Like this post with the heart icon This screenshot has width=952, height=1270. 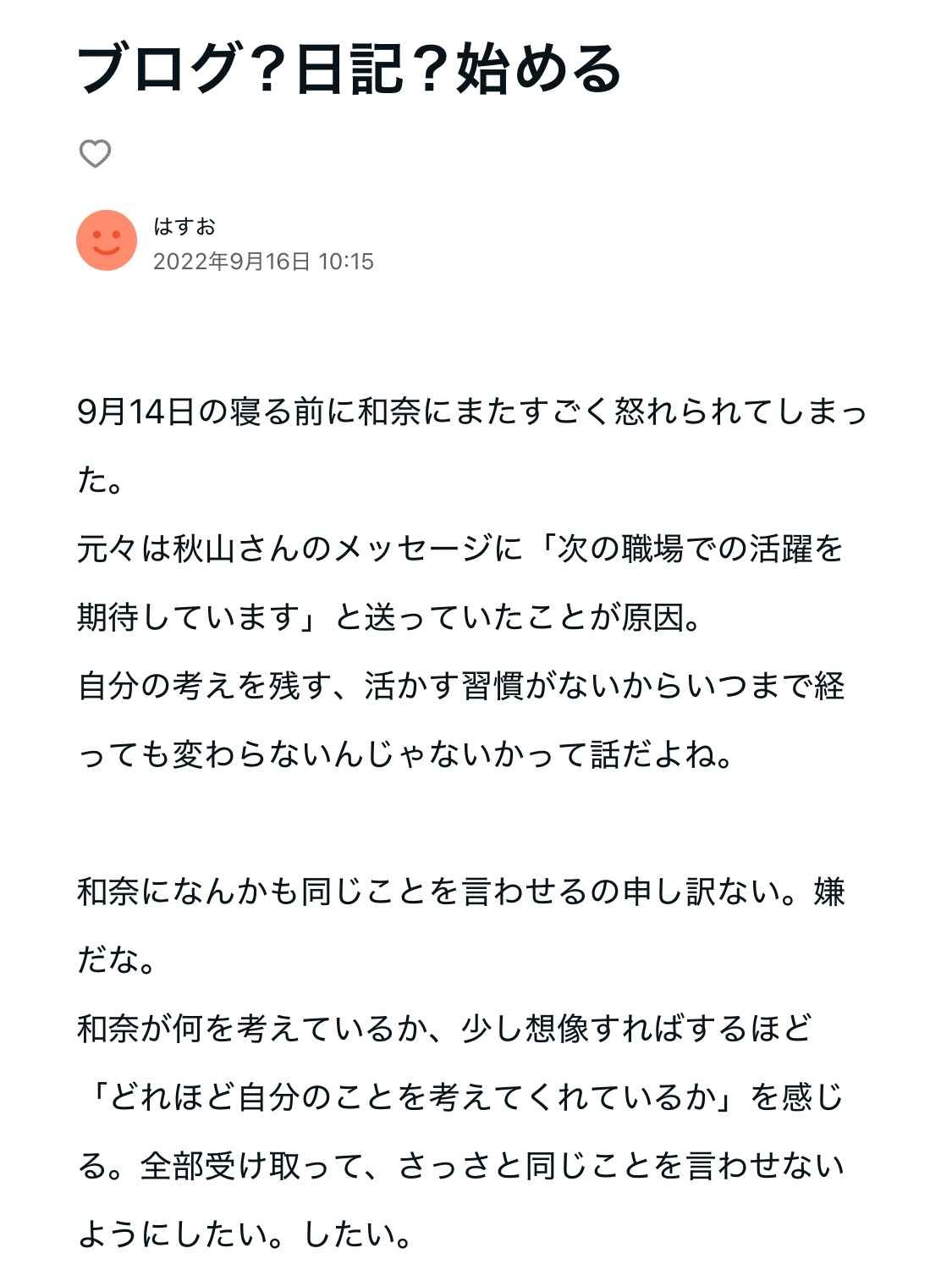click(95, 154)
